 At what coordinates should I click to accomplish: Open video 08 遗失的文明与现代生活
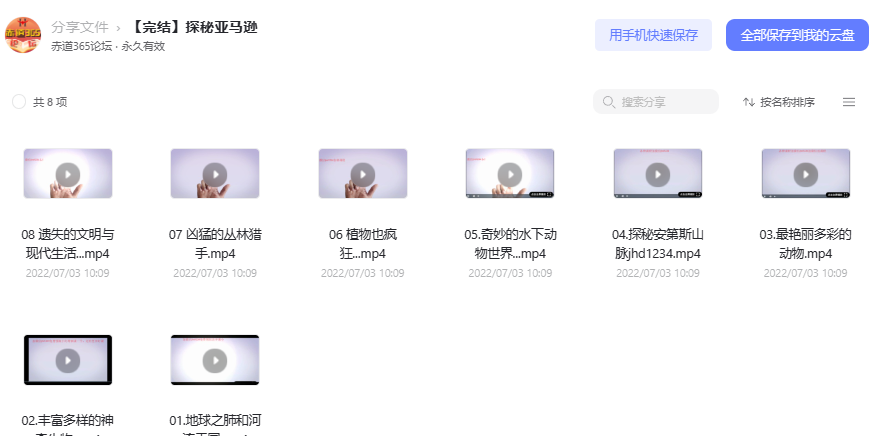[x=67, y=174]
